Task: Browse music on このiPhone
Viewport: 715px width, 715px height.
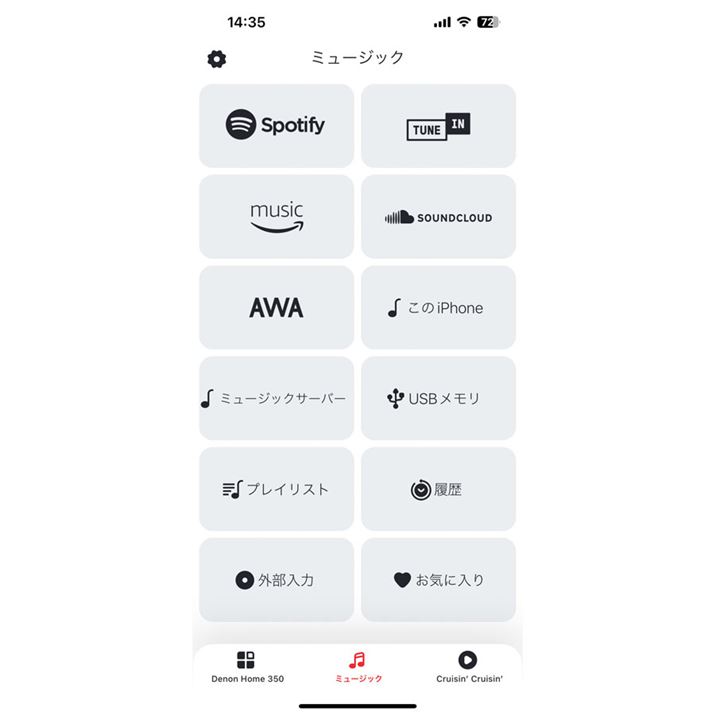Action: point(438,307)
